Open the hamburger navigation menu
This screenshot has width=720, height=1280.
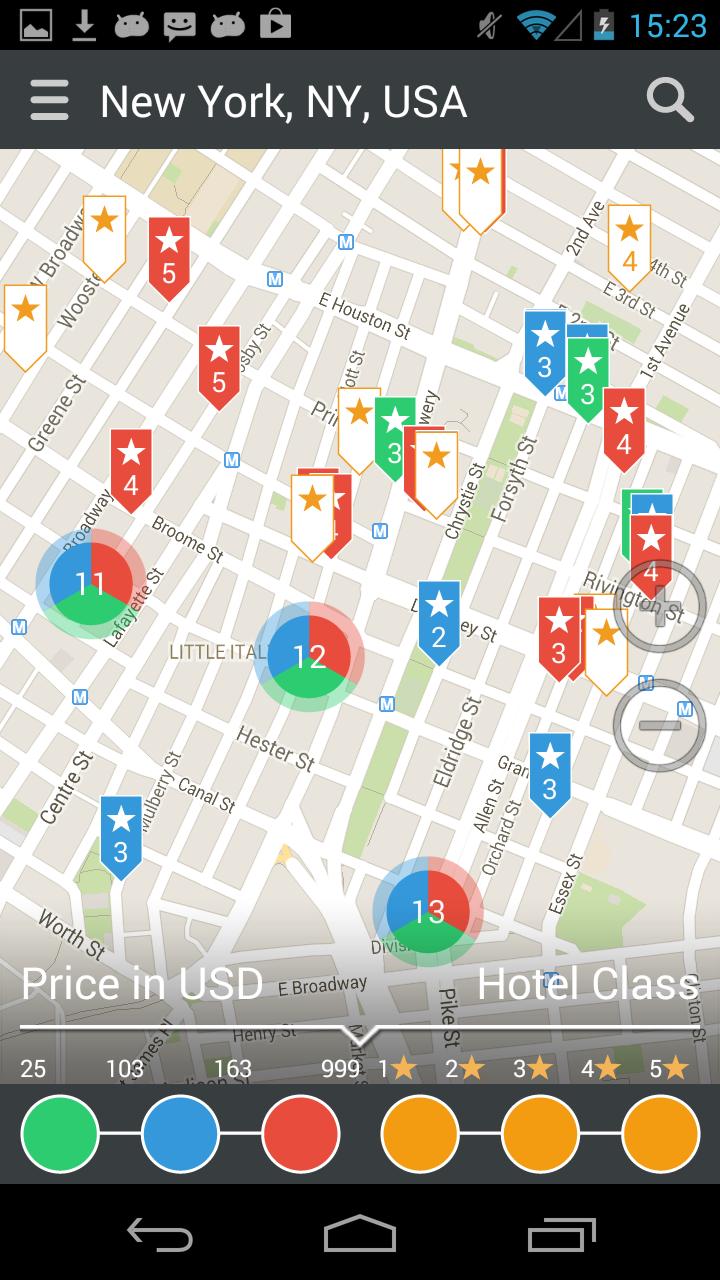[x=49, y=101]
